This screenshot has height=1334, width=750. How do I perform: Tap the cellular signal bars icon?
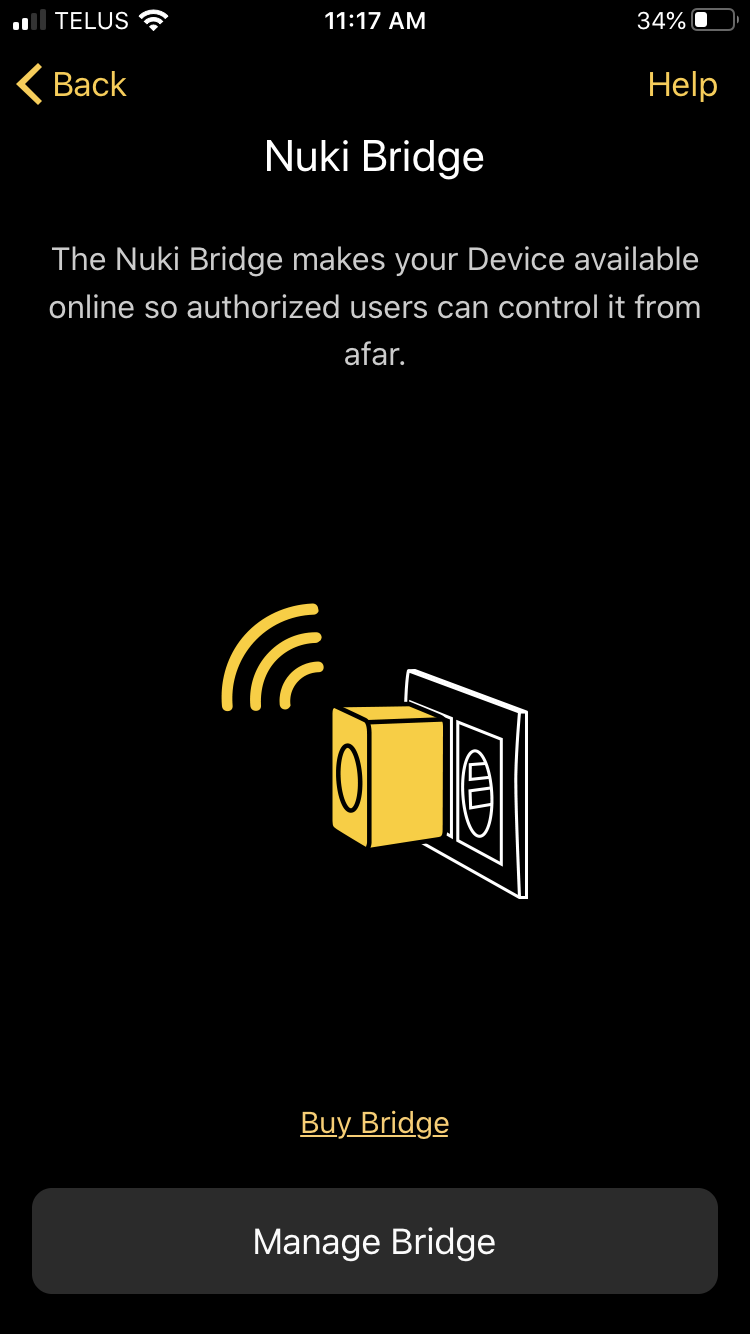[29, 18]
